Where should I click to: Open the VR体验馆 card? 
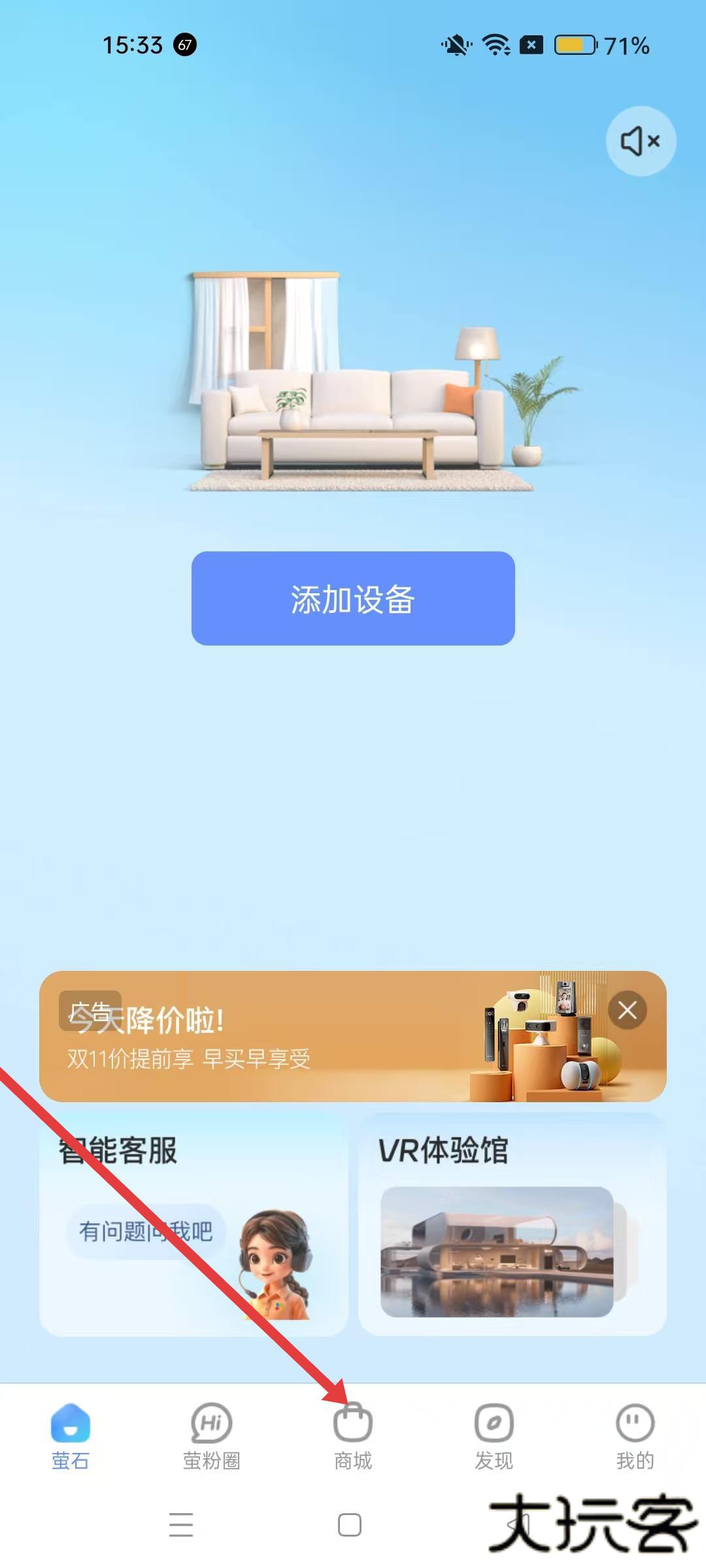pyautogui.click(x=513, y=1224)
